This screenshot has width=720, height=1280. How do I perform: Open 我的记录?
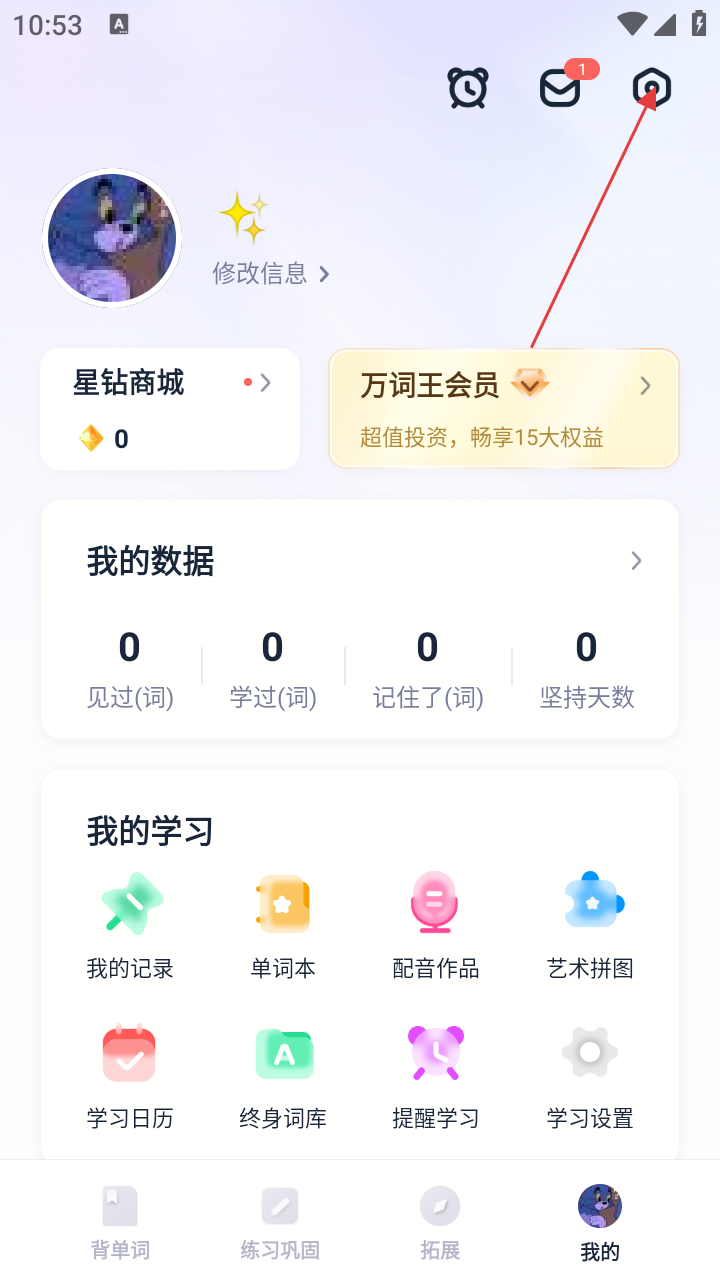130,926
